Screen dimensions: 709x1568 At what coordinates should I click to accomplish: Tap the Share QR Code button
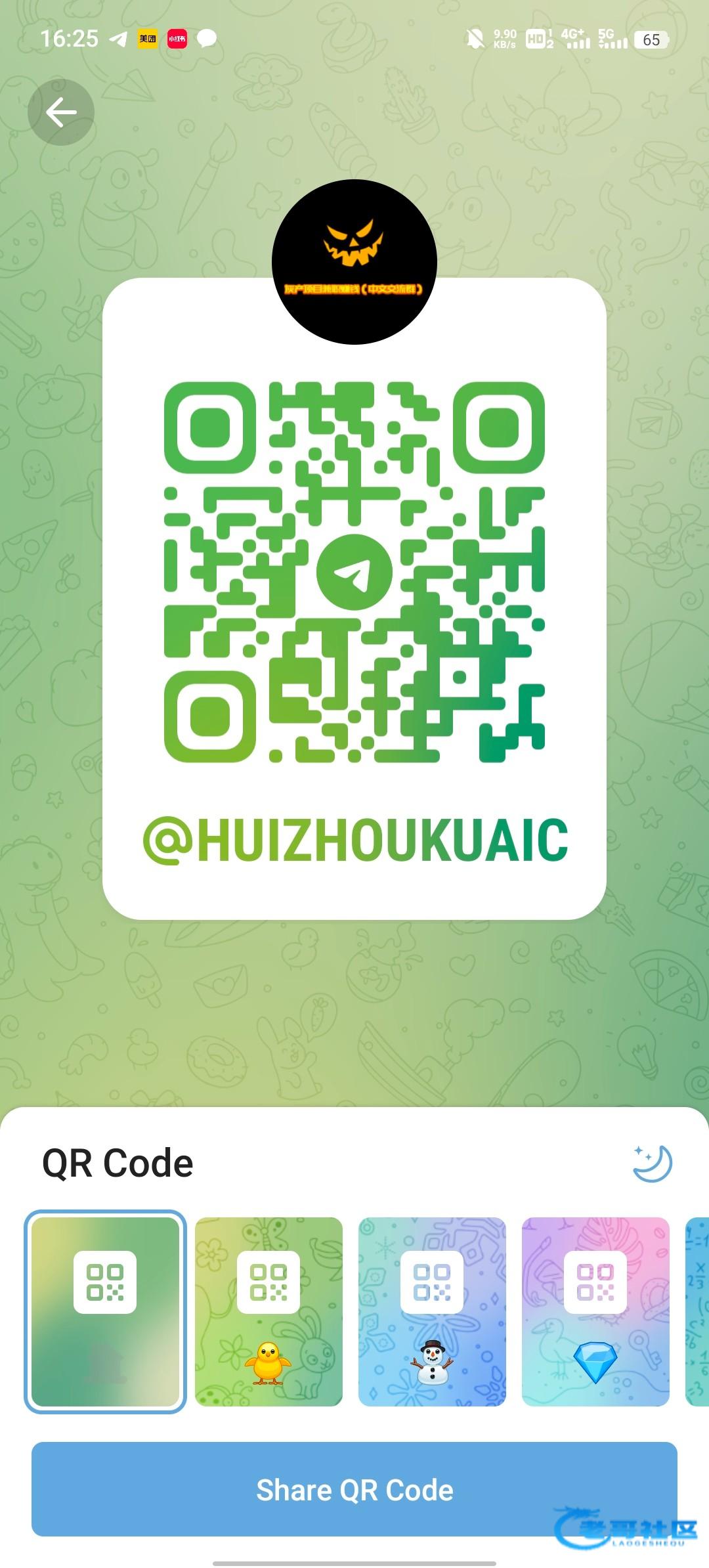pyautogui.click(x=354, y=1489)
